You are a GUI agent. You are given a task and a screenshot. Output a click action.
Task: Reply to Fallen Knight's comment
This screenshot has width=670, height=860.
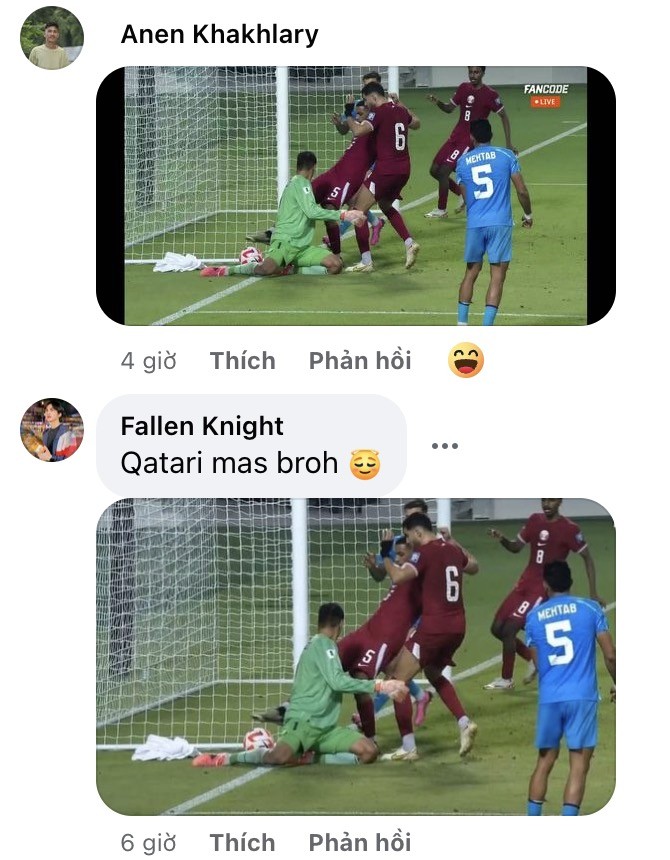pyautogui.click(x=359, y=842)
